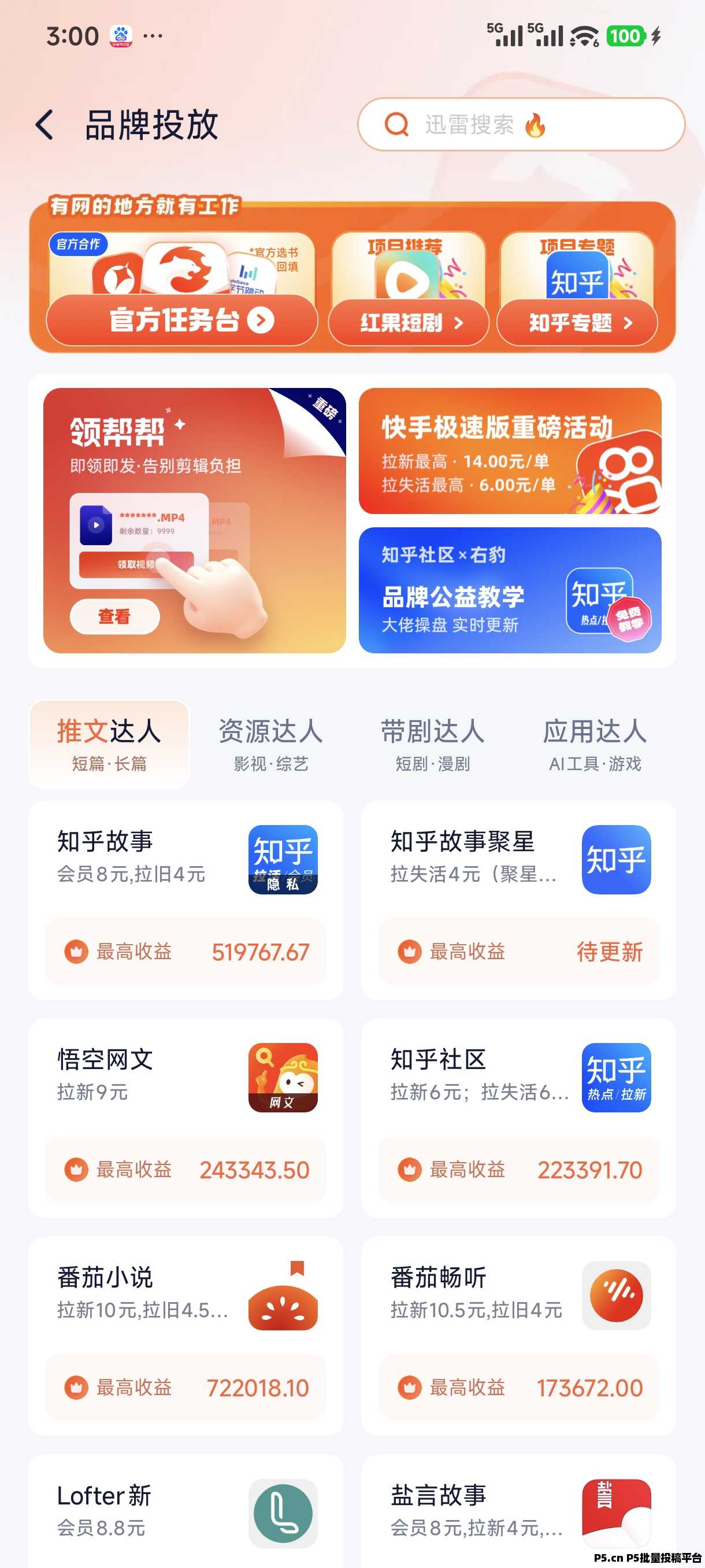Open the 知乎社区 热点/拉新 icon
705x1568 pixels.
(x=615, y=1079)
